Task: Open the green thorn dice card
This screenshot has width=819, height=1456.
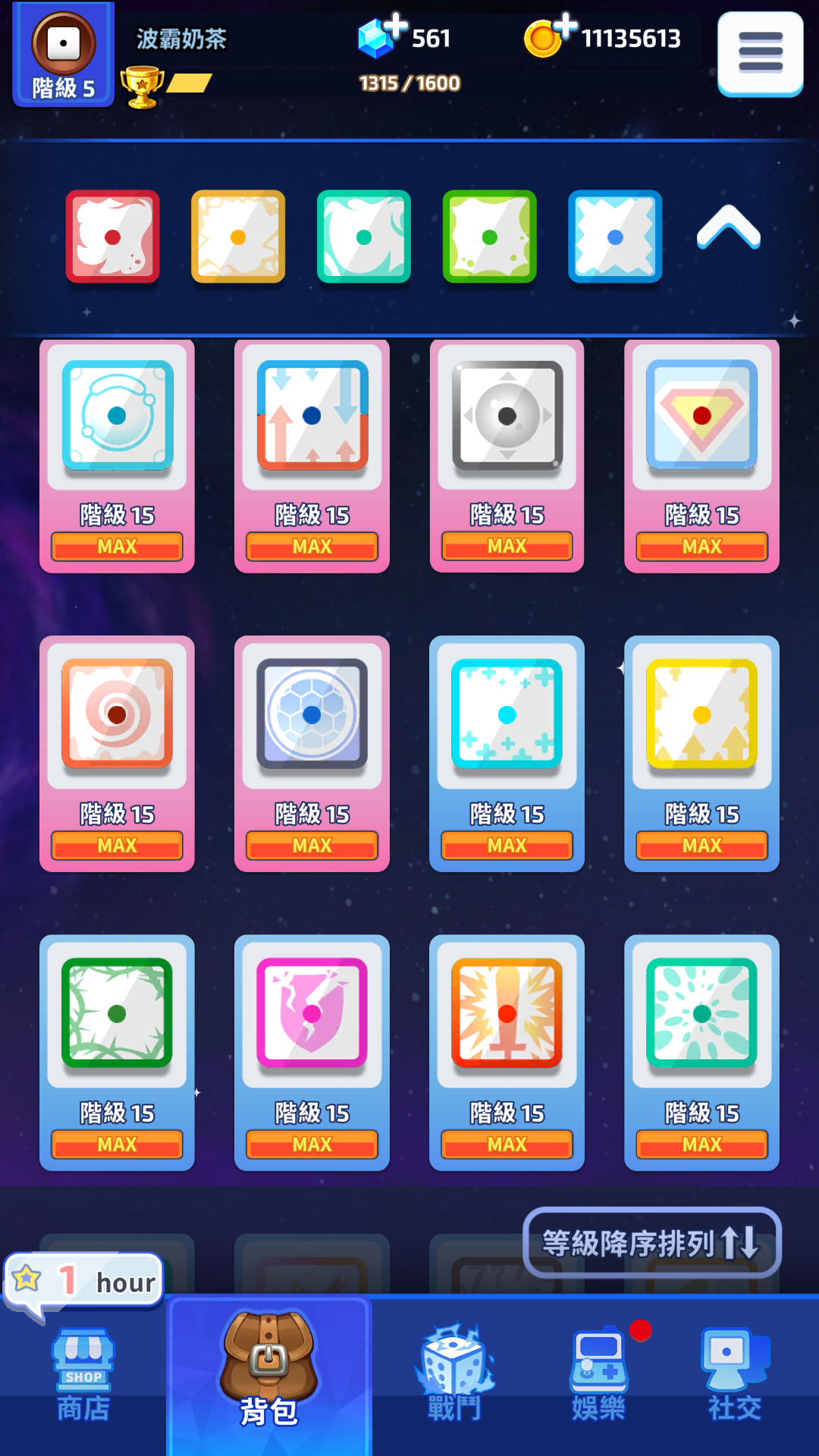Action: [x=117, y=1053]
